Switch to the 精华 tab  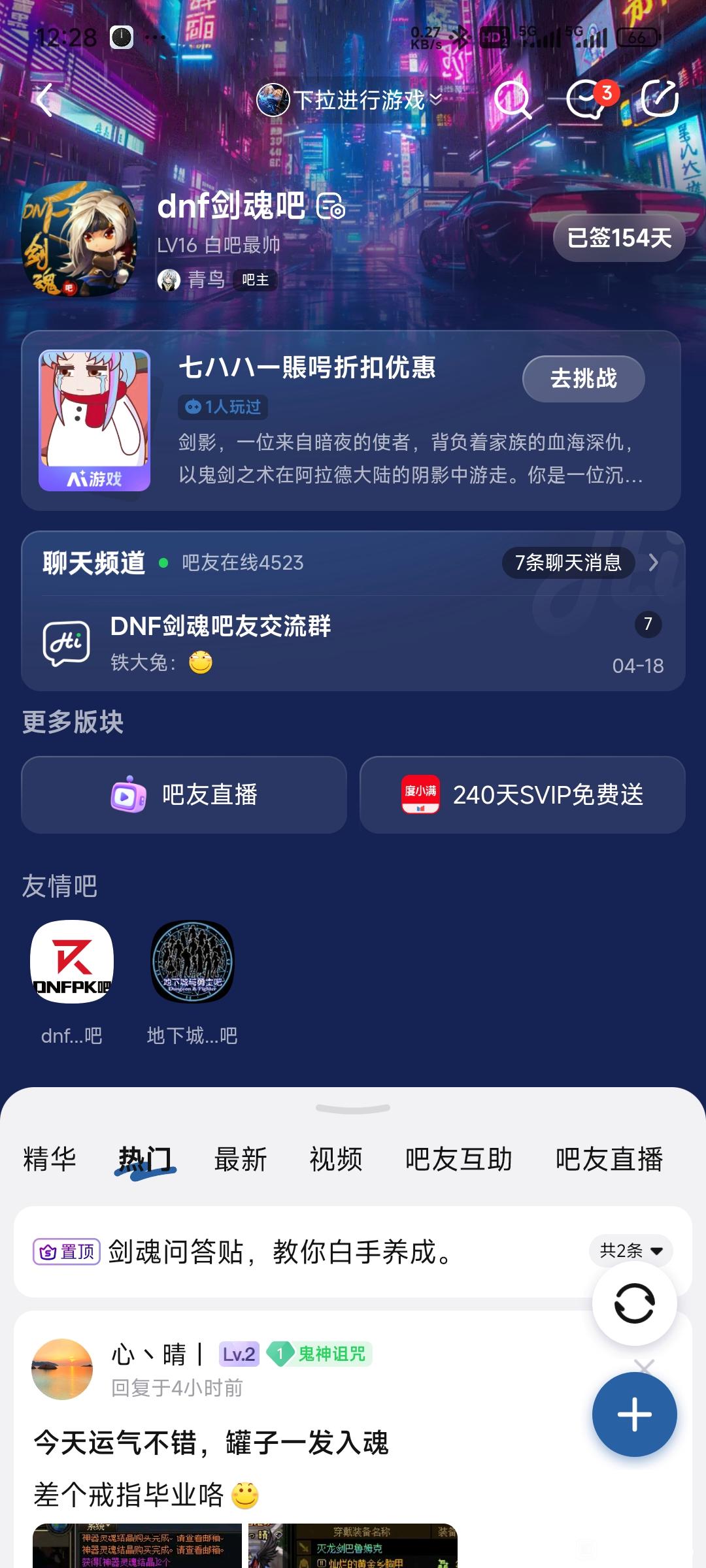tap(50, 1160)
